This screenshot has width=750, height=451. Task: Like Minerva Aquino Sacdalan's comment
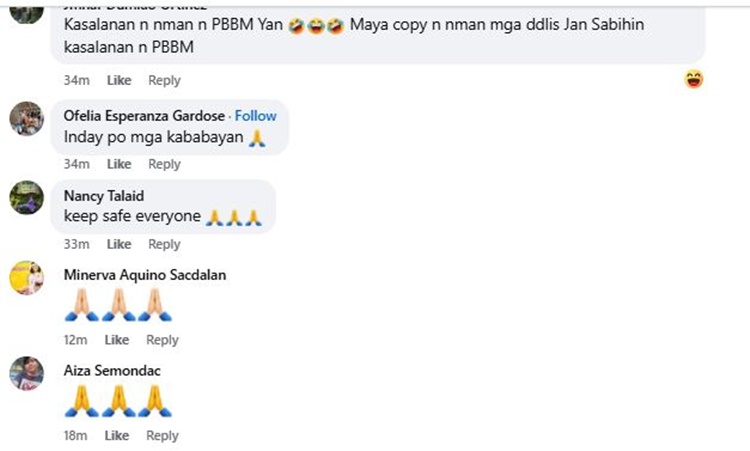point(117,340)
